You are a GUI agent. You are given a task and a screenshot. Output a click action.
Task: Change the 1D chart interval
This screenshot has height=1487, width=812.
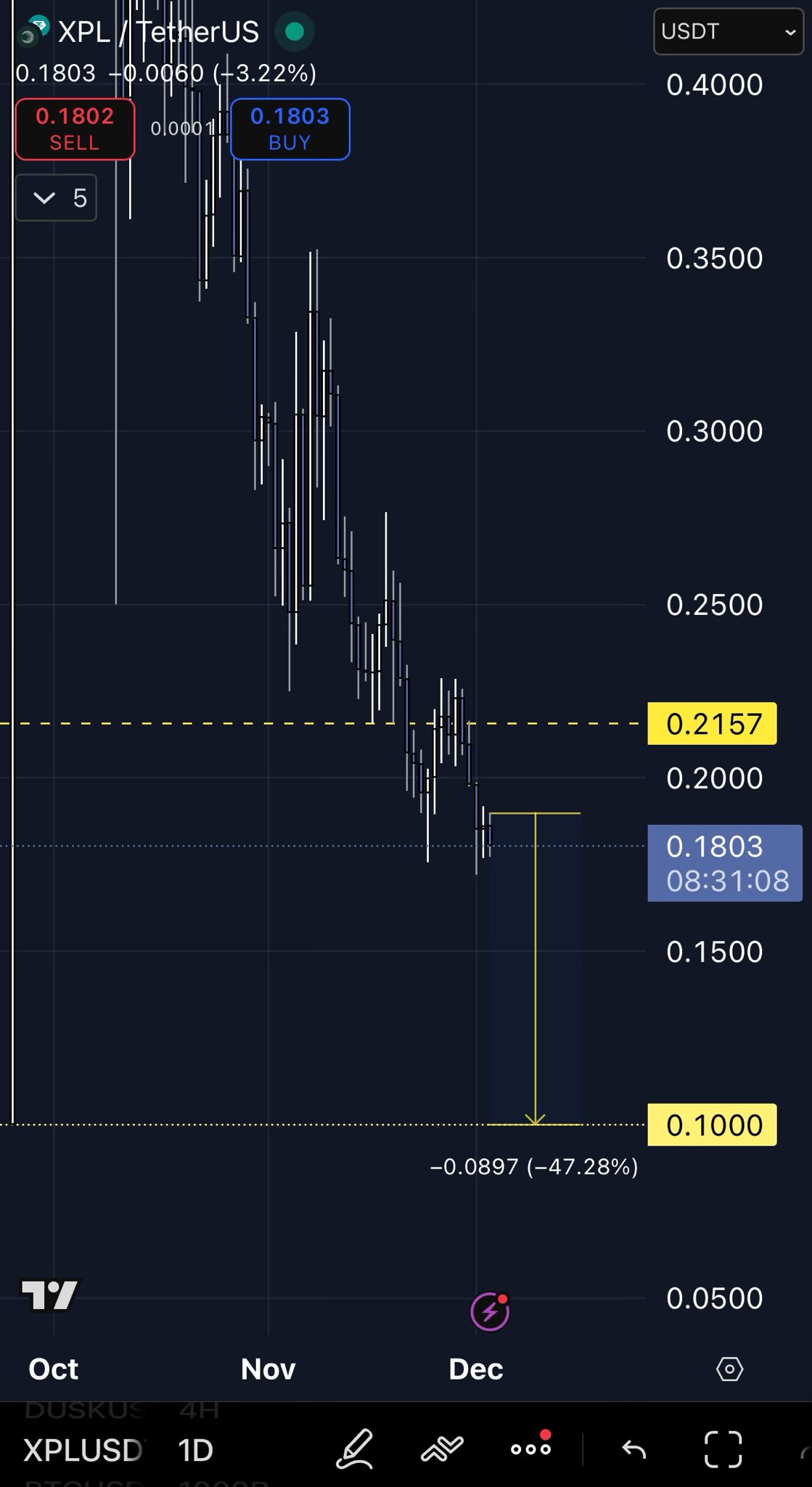(195, 1450)
